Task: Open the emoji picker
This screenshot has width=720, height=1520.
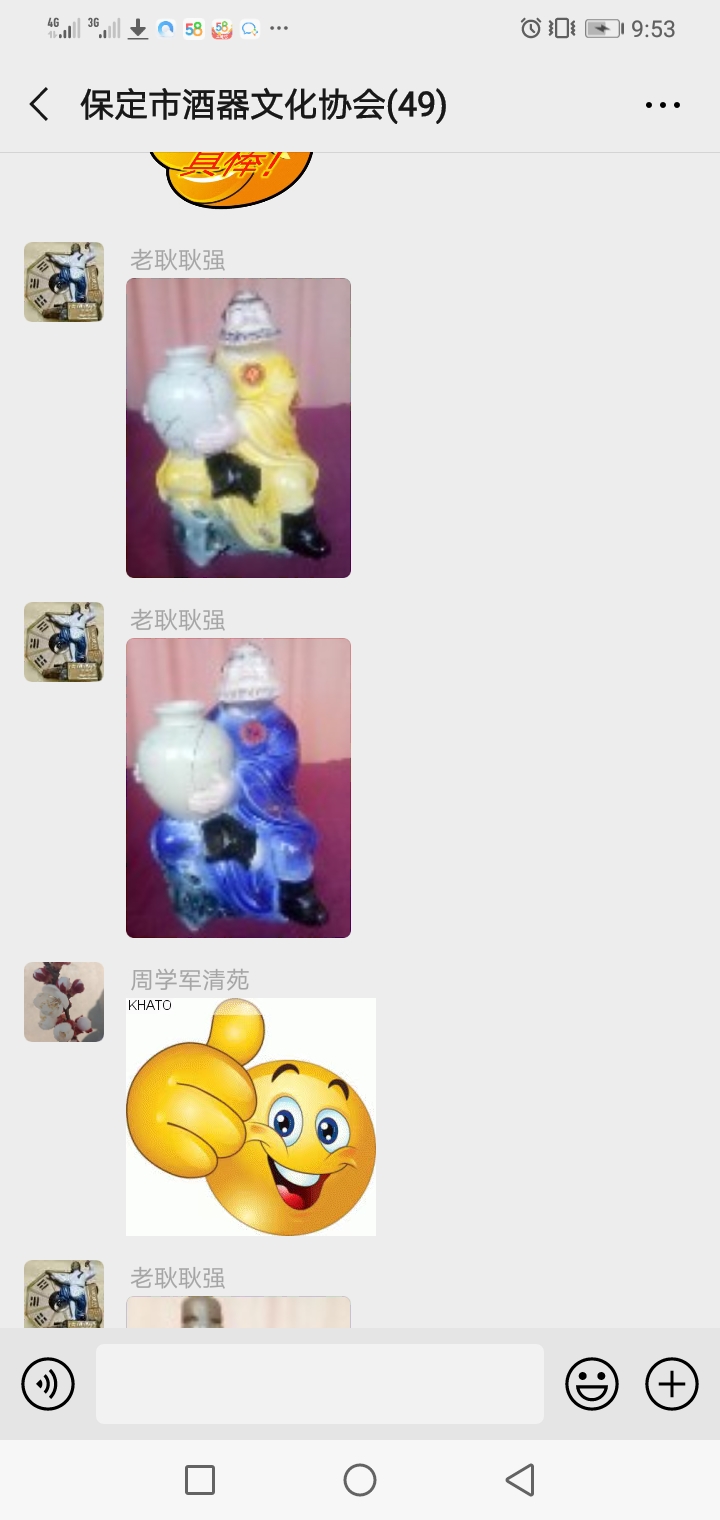Action: coord(592,1384)
